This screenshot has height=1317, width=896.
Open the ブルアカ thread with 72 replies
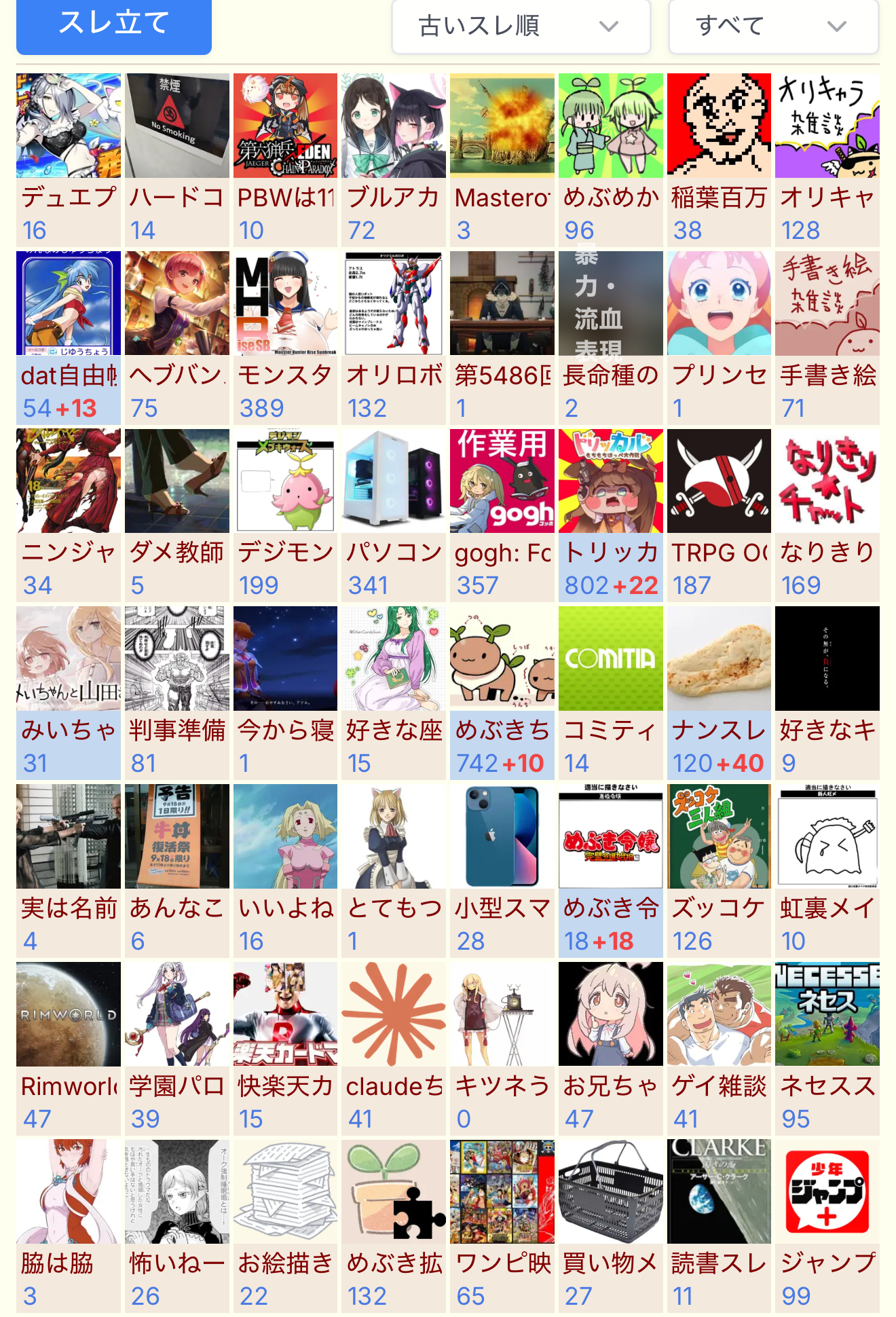(x=394, y=160)
